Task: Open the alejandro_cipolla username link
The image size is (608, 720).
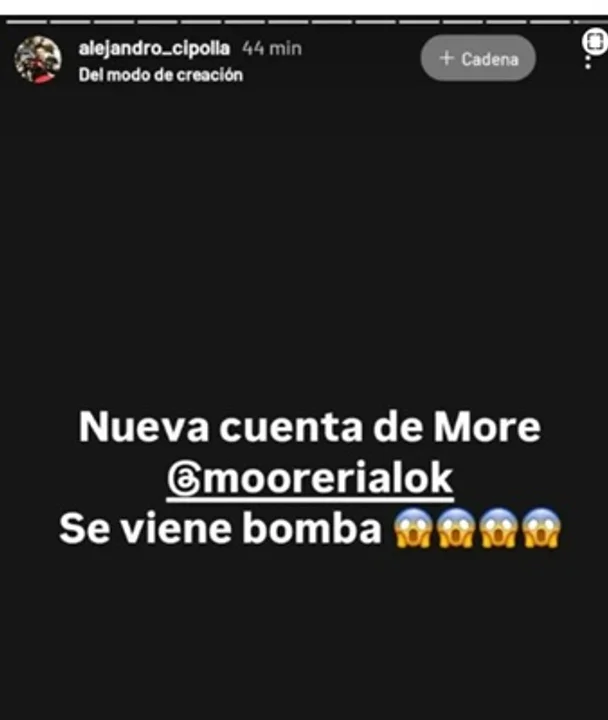Action: click(156, 48)
